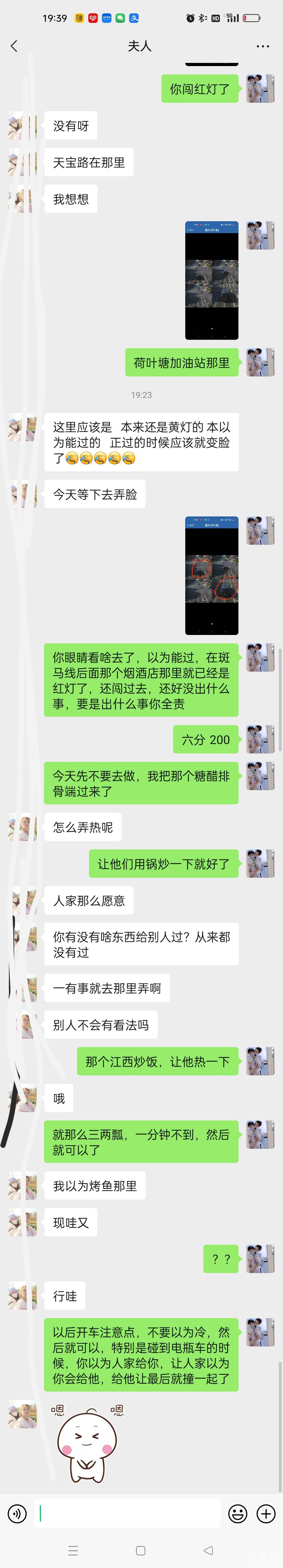Open the emoji sticker panel
283x1568 pixels.
pyautogui.click(x=237, y=1513)
